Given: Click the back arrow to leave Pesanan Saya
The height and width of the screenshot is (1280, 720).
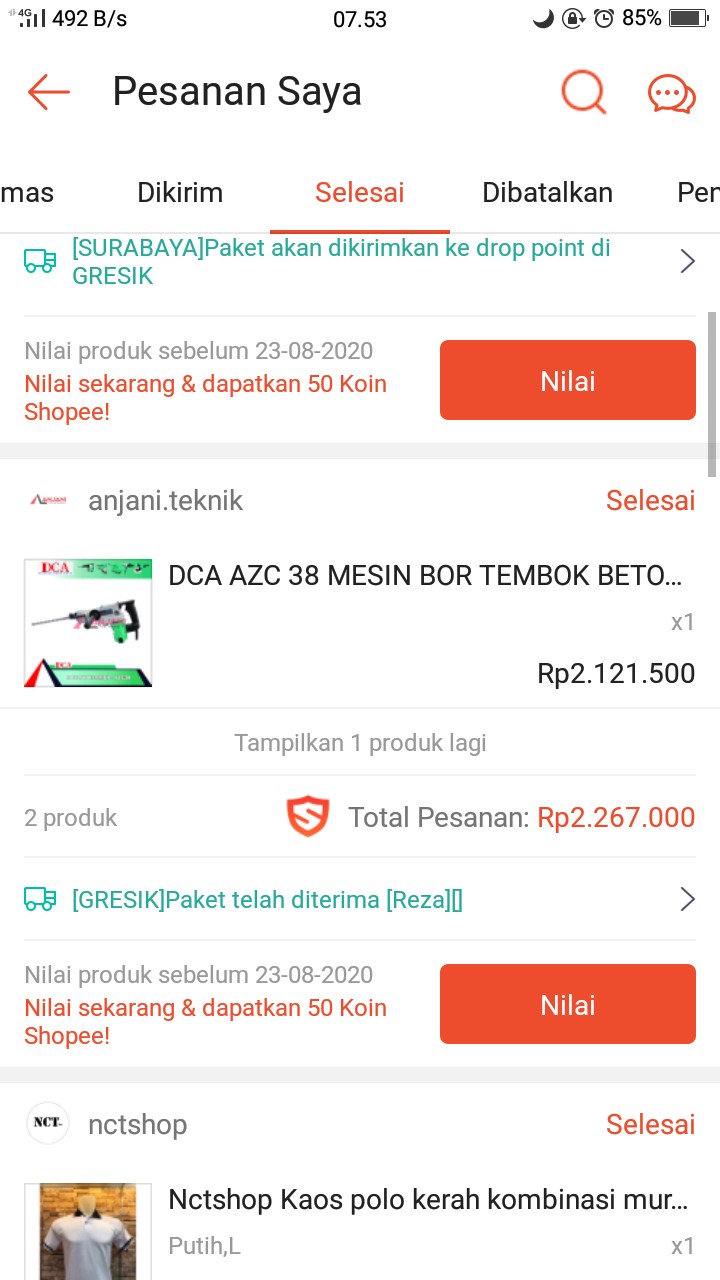Looking at the screenshot, I should pos(47,92).
